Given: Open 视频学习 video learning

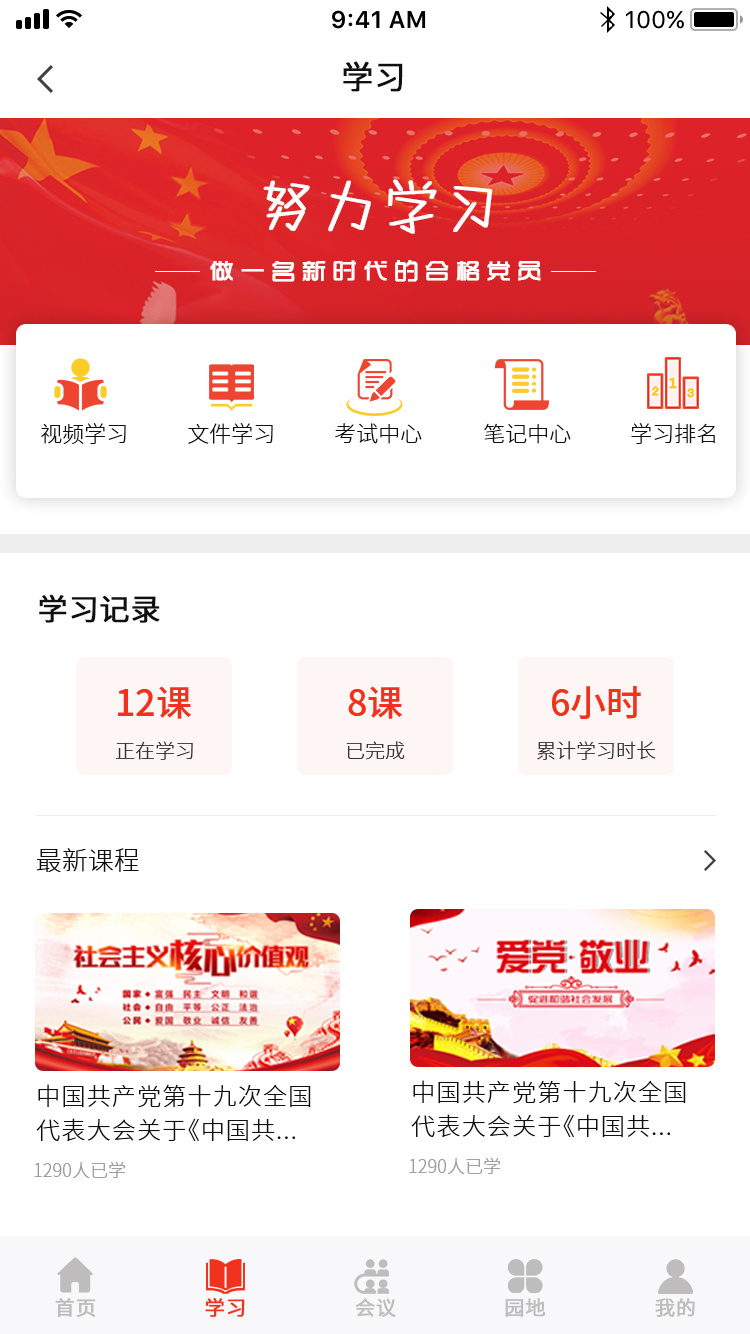Looking at the screenshot, I should 83,401.
